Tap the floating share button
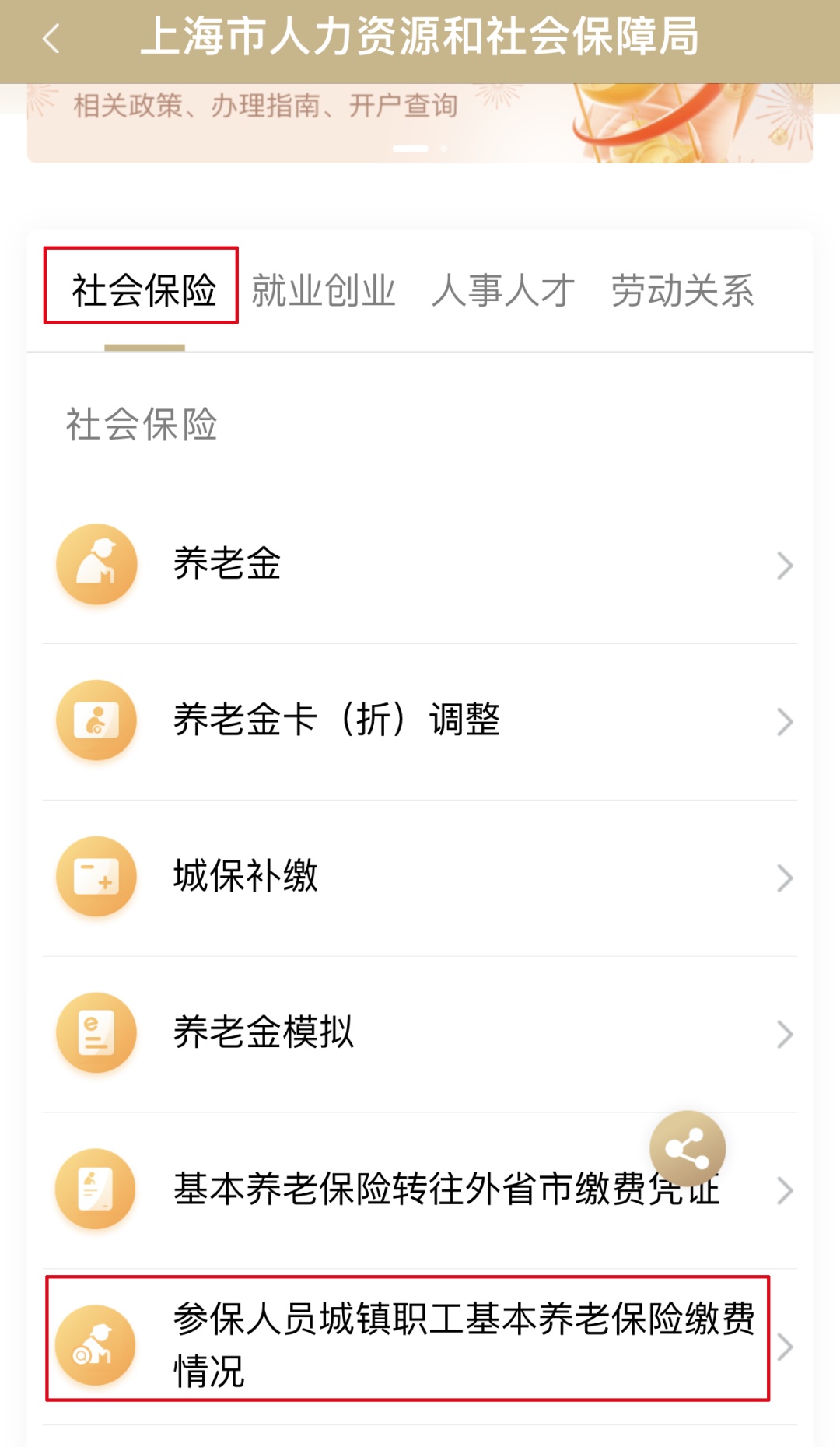Image resolution: width=840 pixels, height=1447 pixels. 688,1148
